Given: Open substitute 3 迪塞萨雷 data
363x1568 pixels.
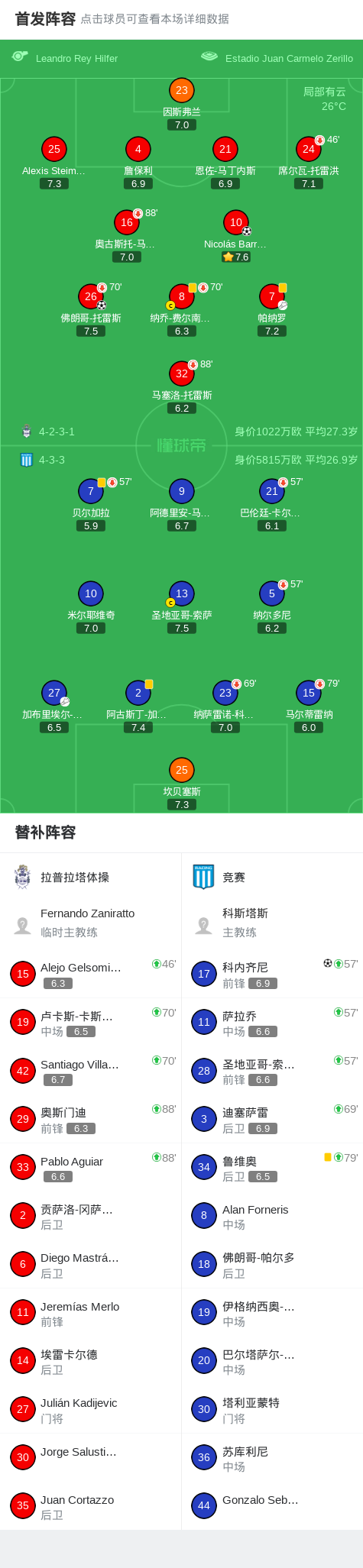Looking at the screenshot, I should [x=272, y=1119].
